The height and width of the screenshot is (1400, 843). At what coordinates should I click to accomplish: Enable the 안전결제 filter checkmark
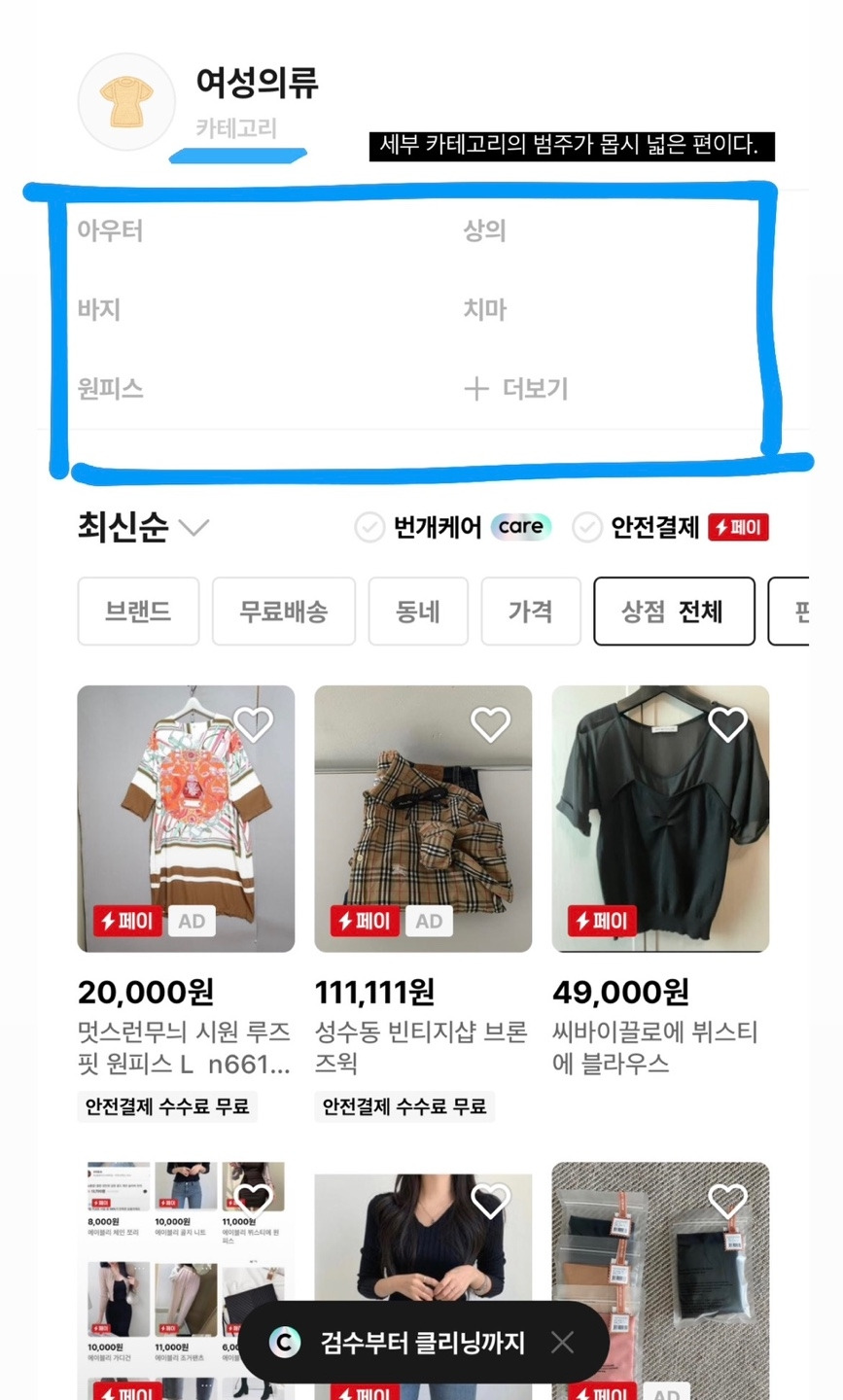[x=587, y=526]
